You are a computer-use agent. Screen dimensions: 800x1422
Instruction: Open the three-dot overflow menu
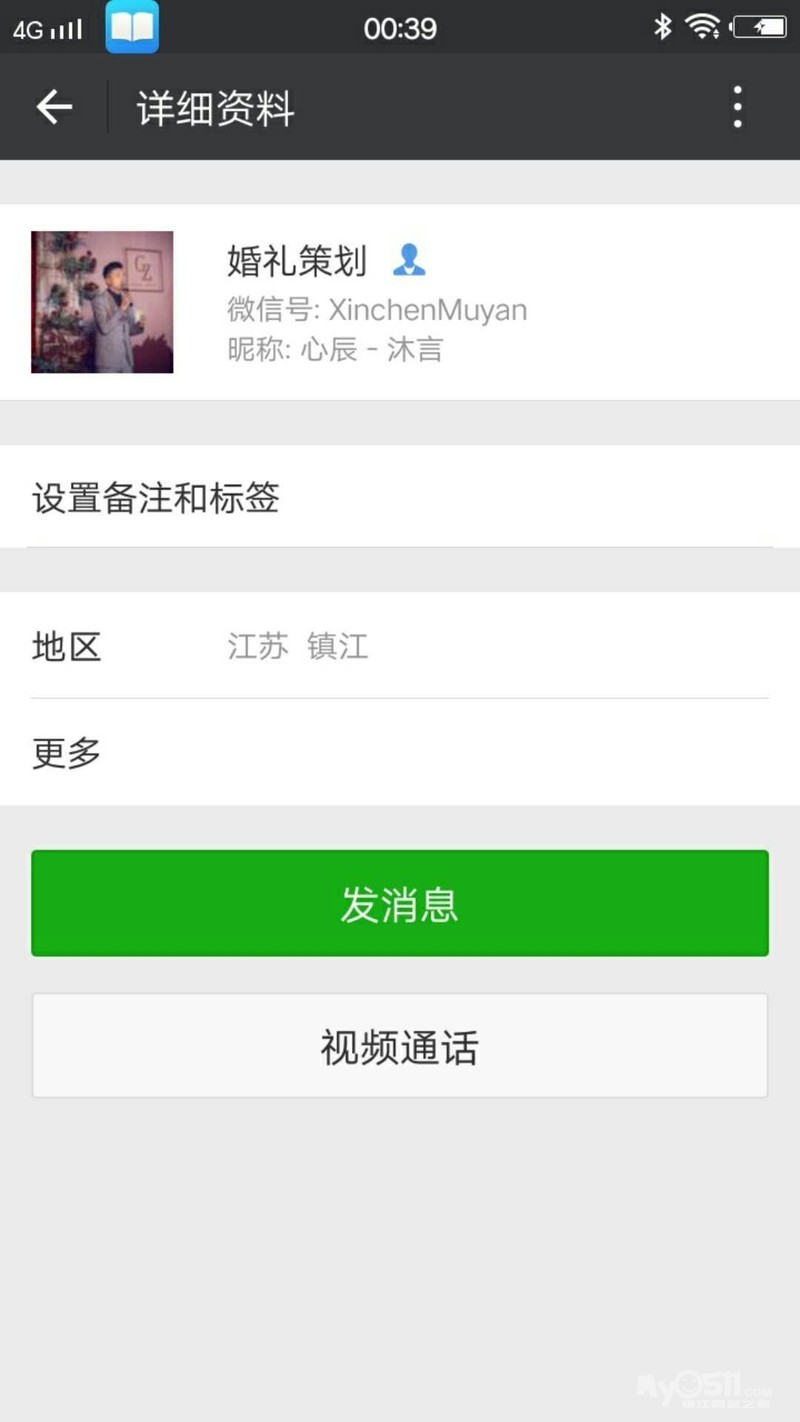pyautogui.click(x=737, y=107)
